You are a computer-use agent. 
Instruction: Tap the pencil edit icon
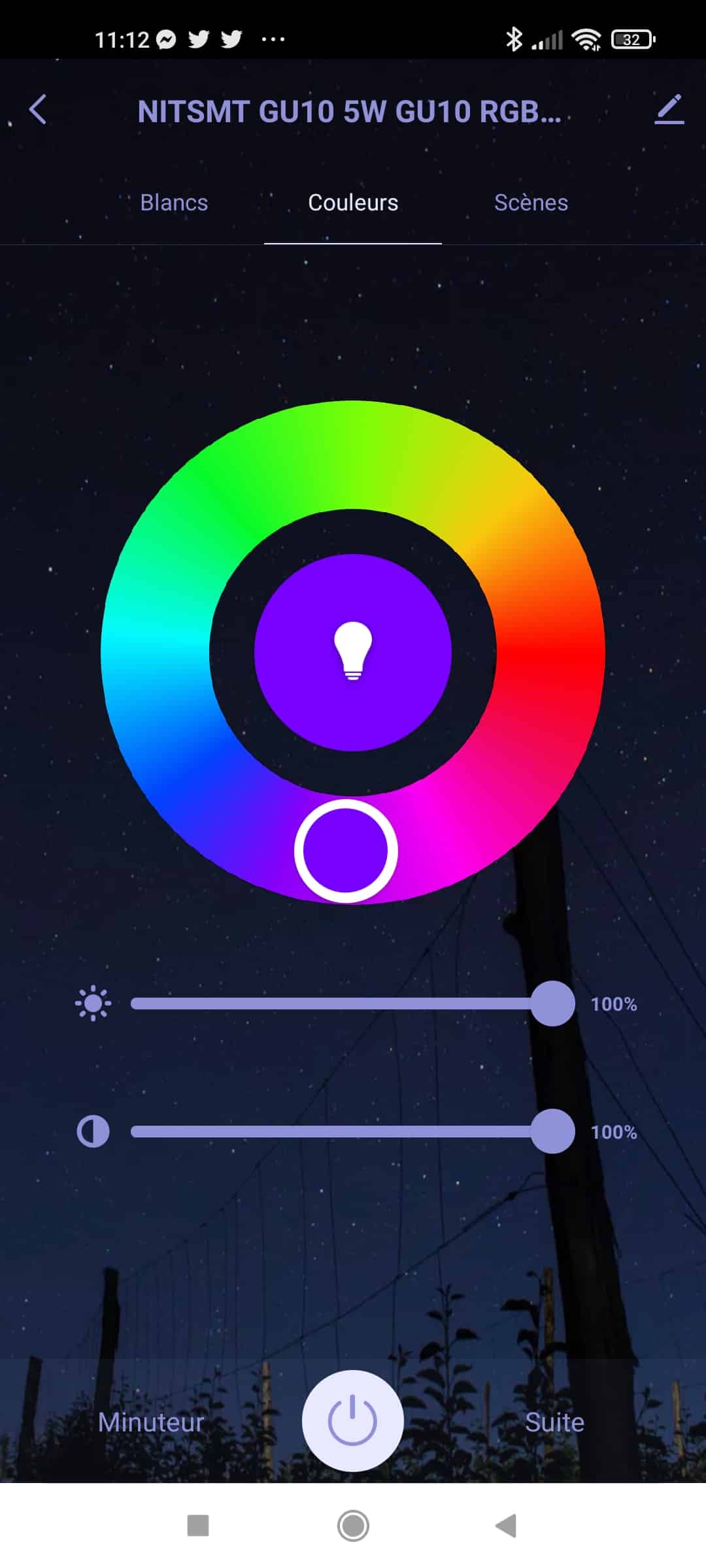[x=669, y=109]
